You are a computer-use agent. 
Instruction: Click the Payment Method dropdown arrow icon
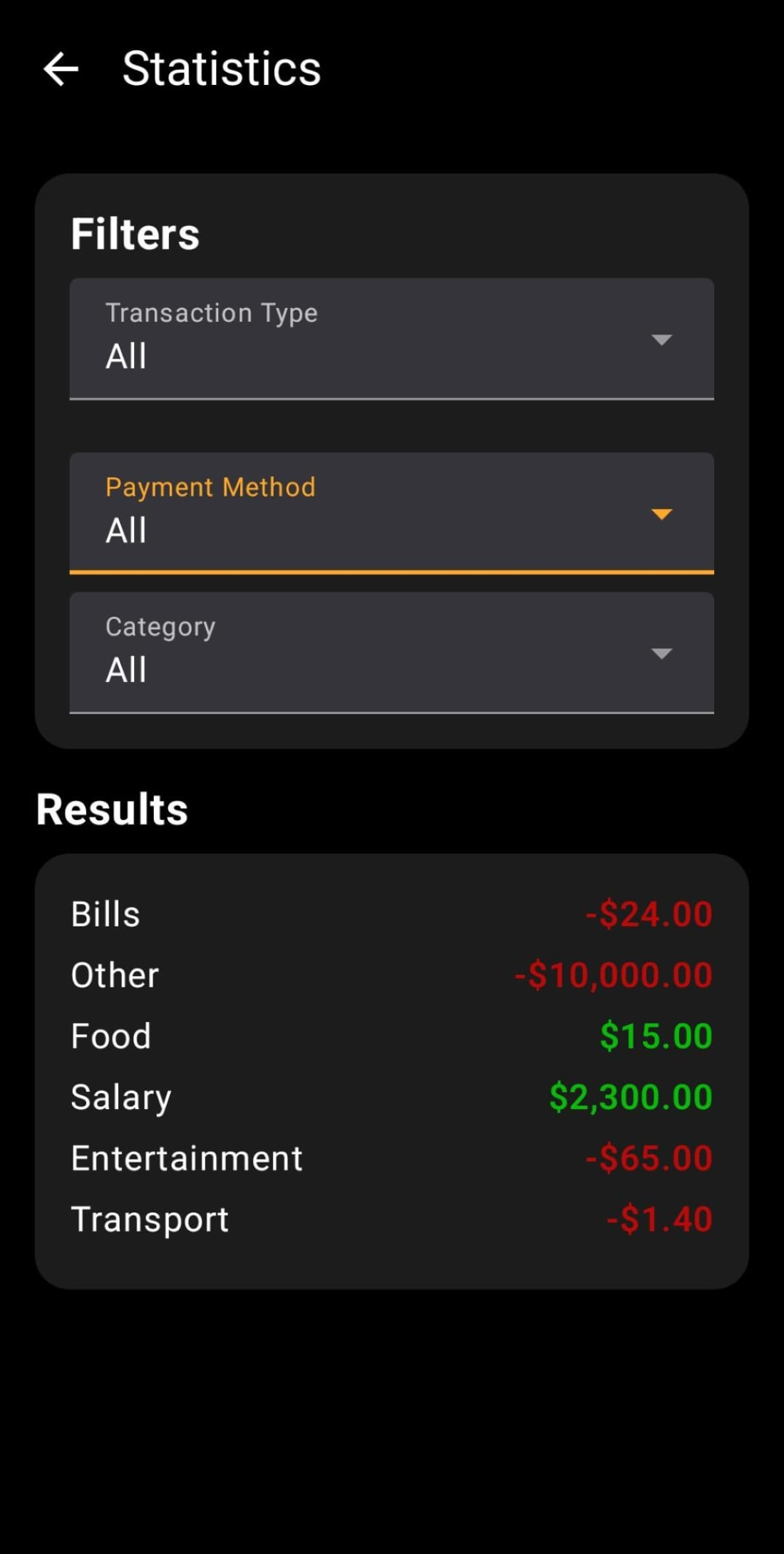[x=662, y=515]
